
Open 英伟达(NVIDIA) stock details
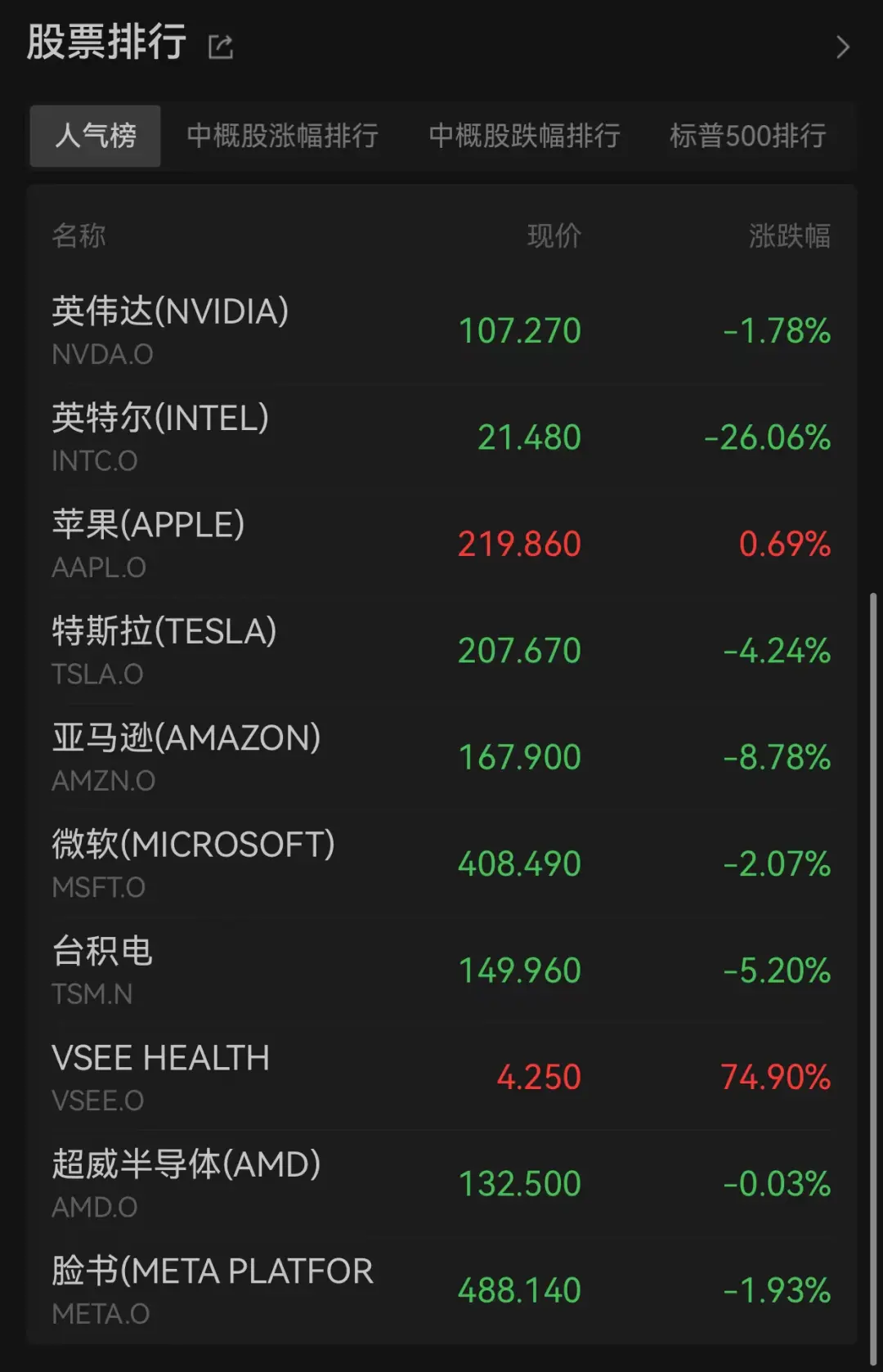coord(441,331)
